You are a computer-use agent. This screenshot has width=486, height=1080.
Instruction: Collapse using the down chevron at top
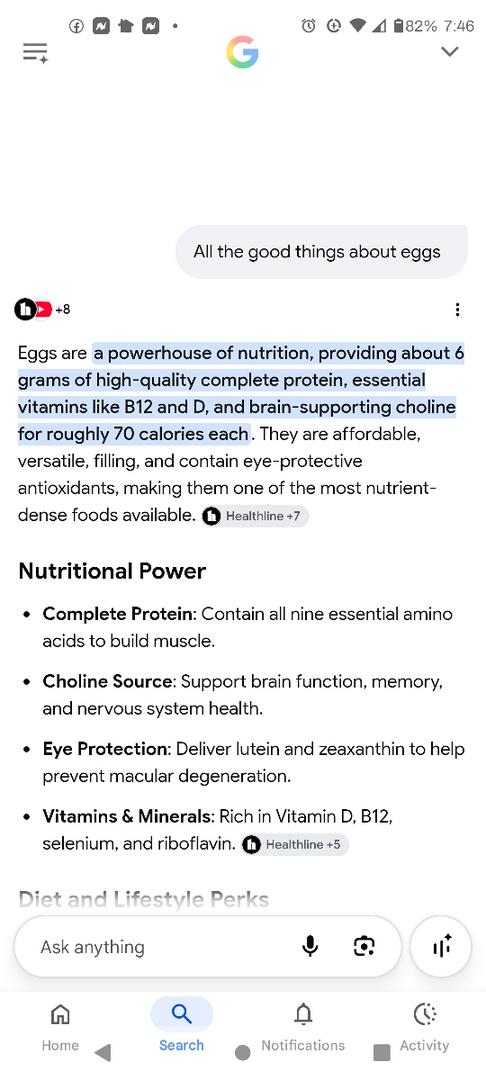(450, 52)
